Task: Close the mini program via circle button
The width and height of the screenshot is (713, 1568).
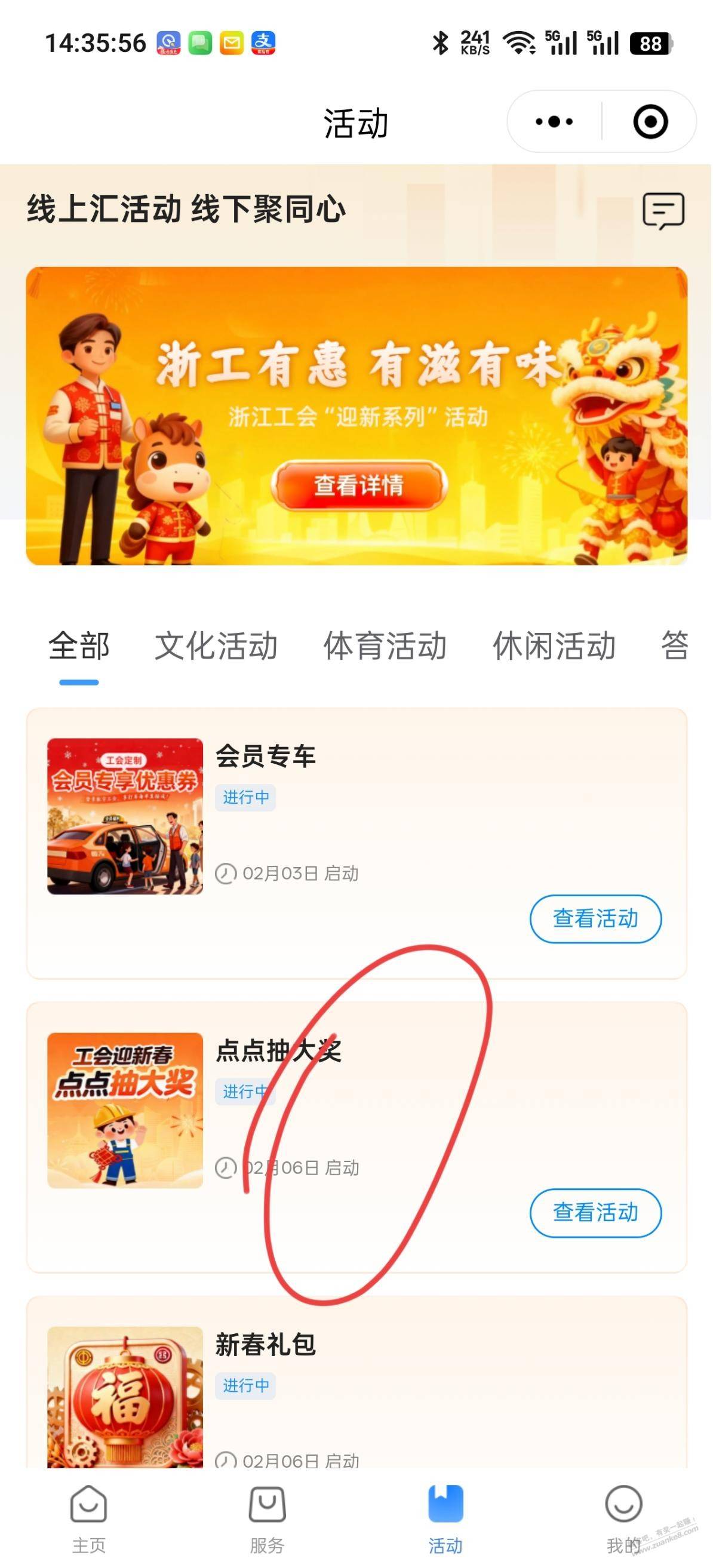Action: 650,122
